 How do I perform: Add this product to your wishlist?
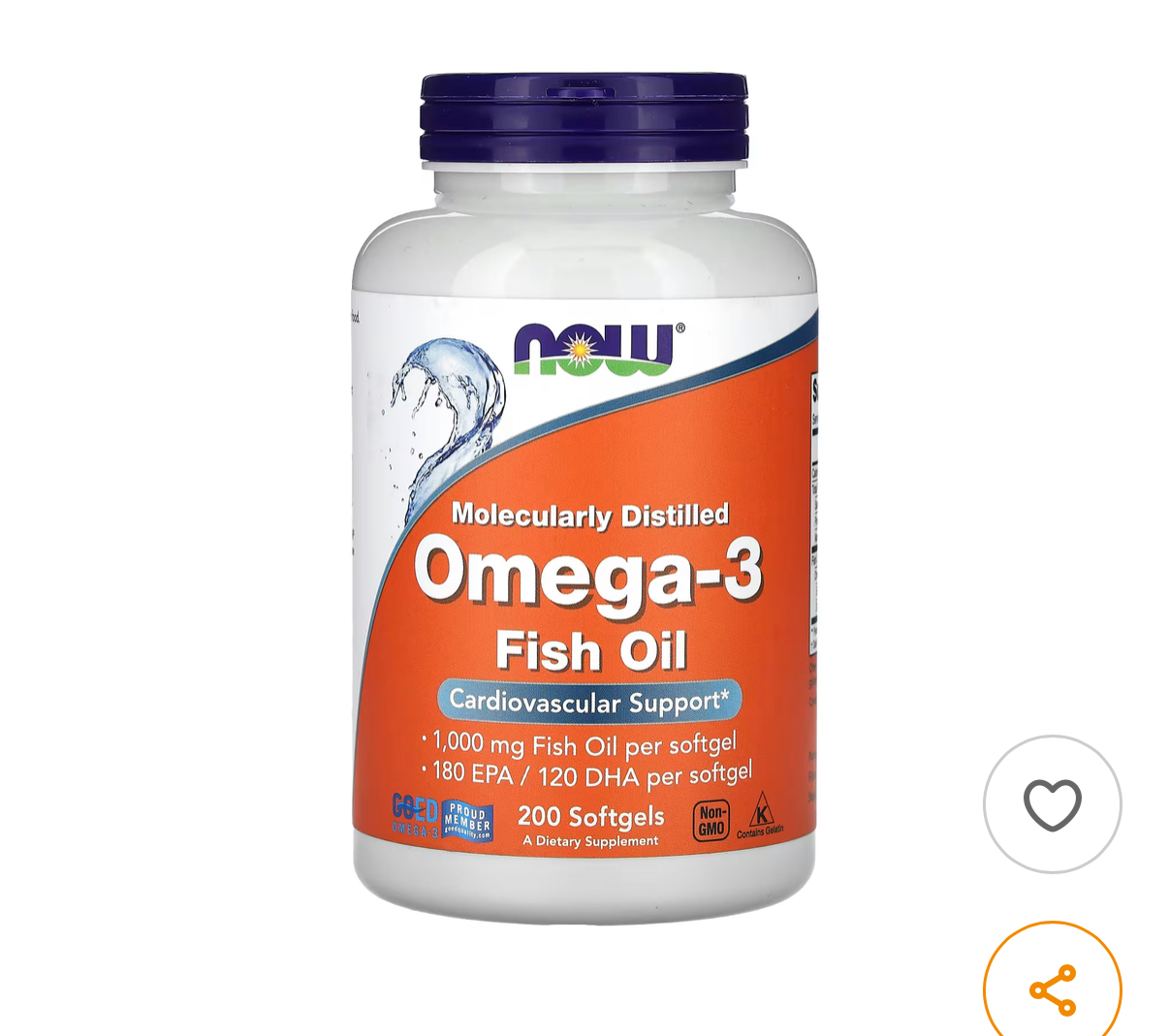1052,804
